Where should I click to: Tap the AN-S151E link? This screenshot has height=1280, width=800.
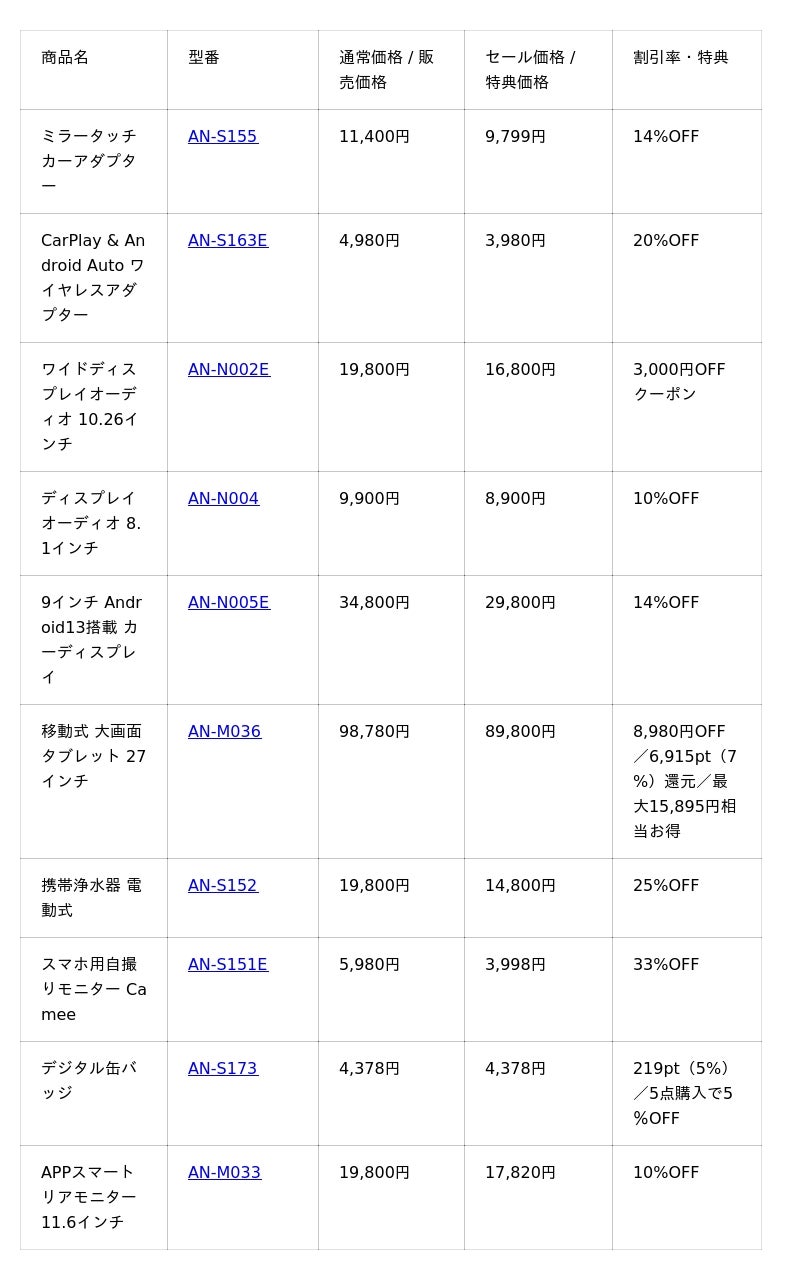[x=228, y=964]
